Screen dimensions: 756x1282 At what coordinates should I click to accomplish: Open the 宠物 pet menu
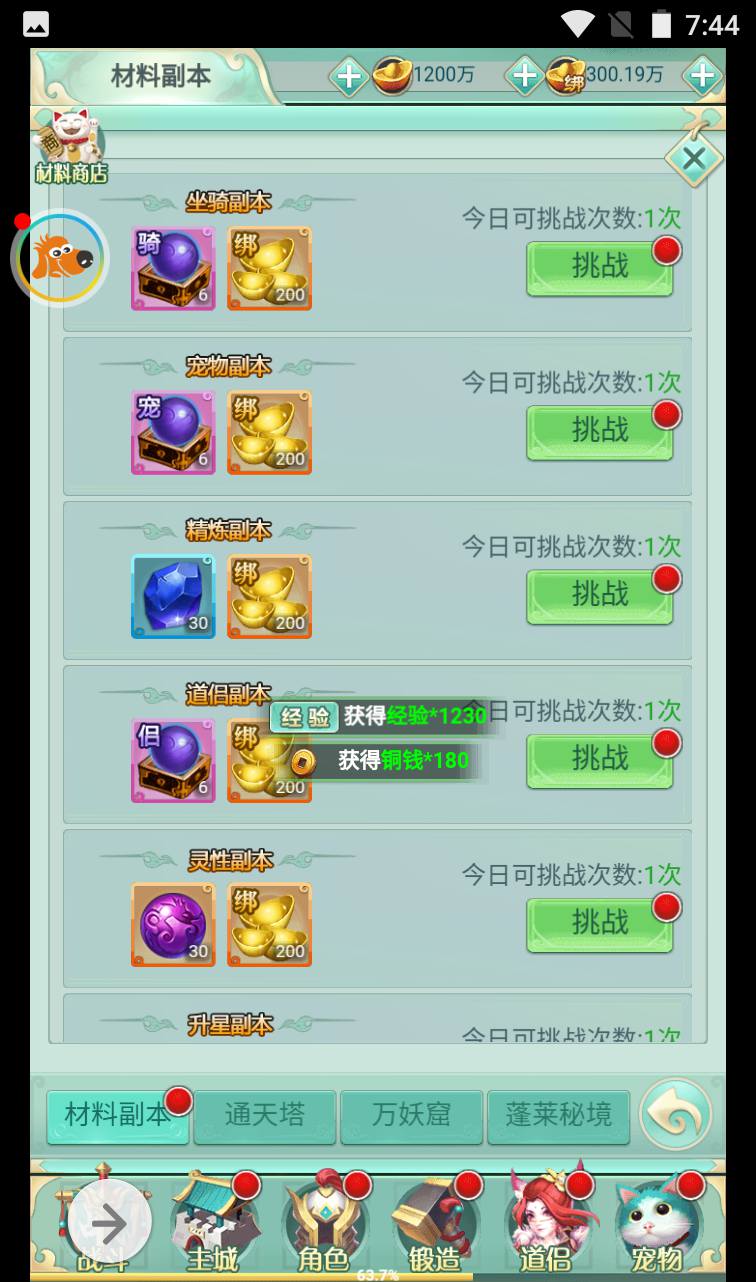(x=655, y=1225)
